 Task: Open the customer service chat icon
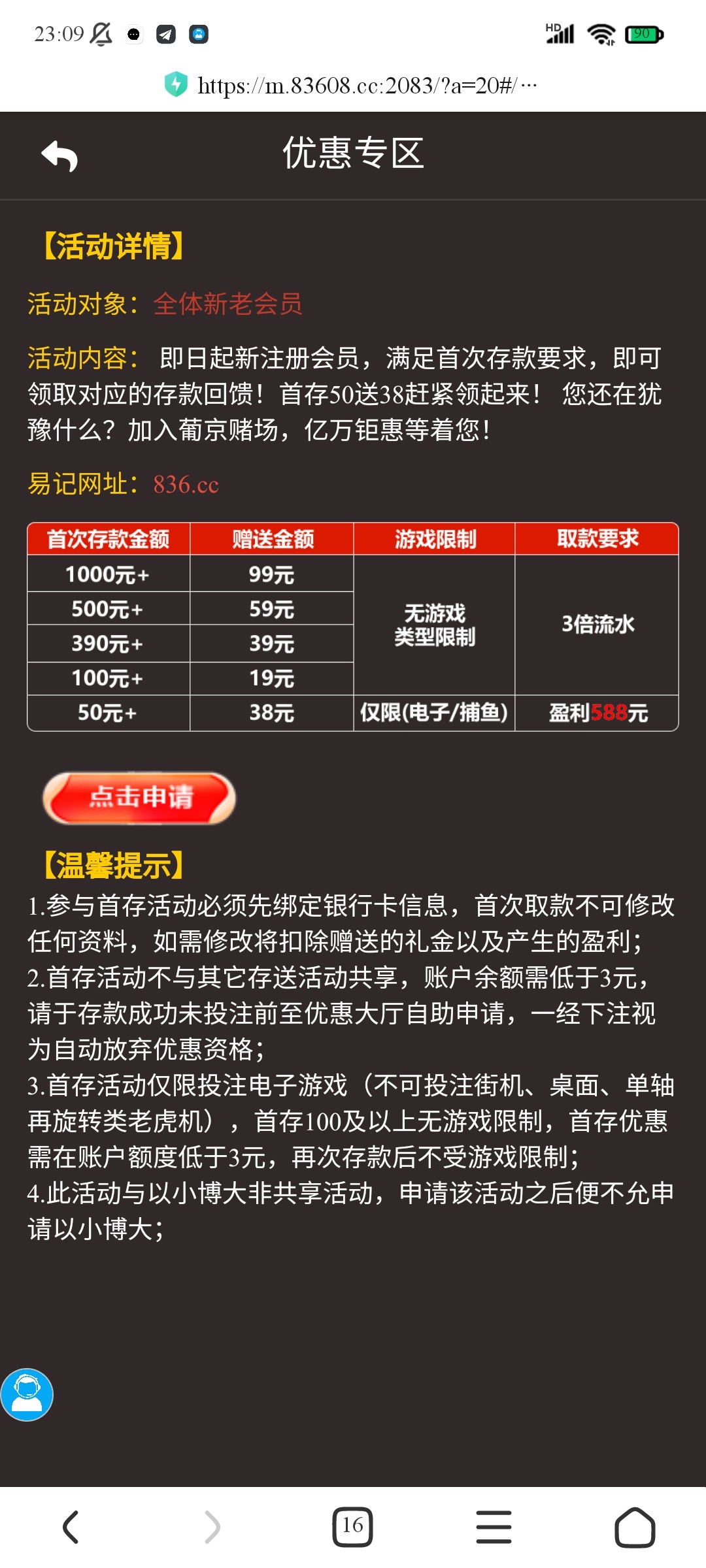tap(27, 1394)
